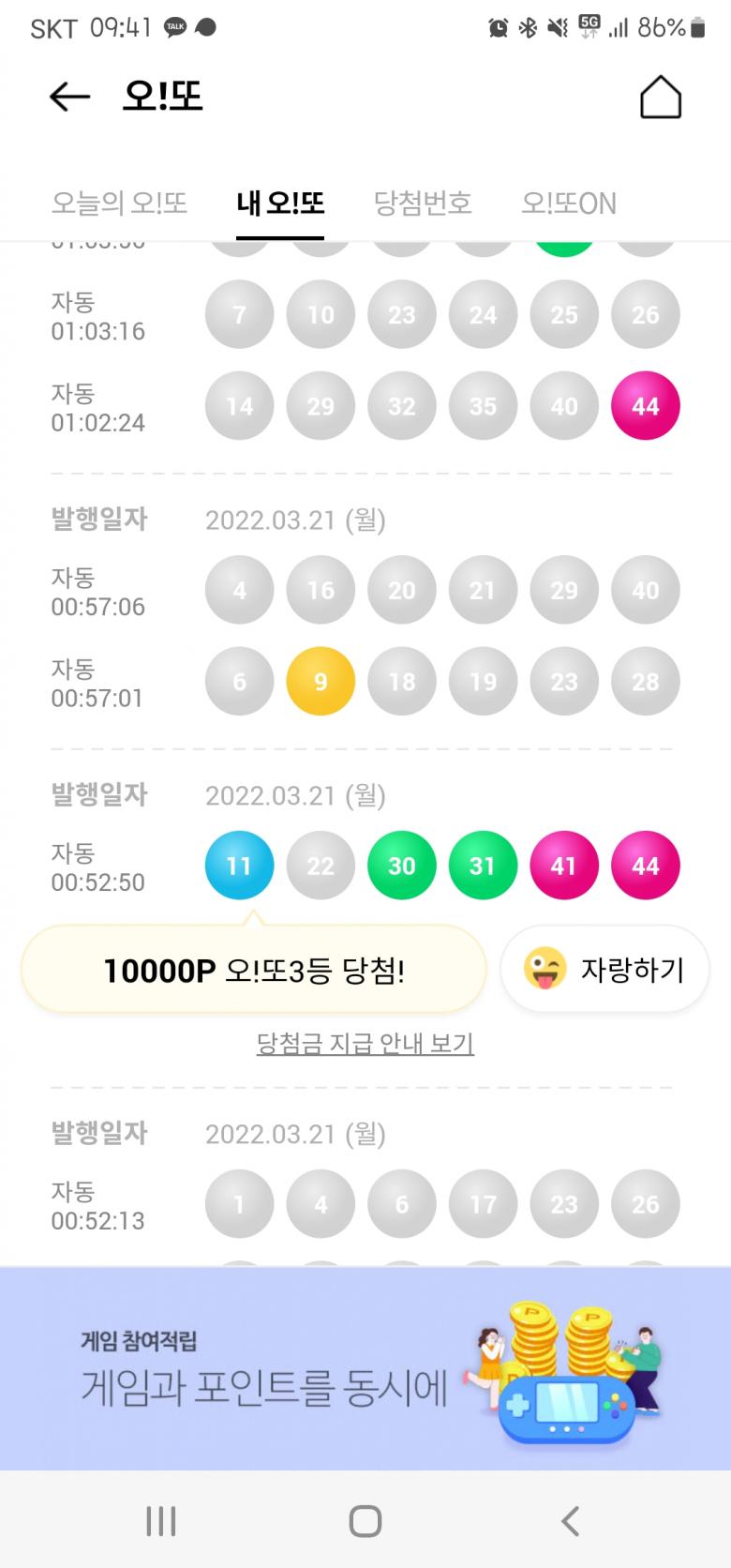Select the 내 오!또 tab
The width and height of the screenshot is (731, 1568).
click(280, 204)
